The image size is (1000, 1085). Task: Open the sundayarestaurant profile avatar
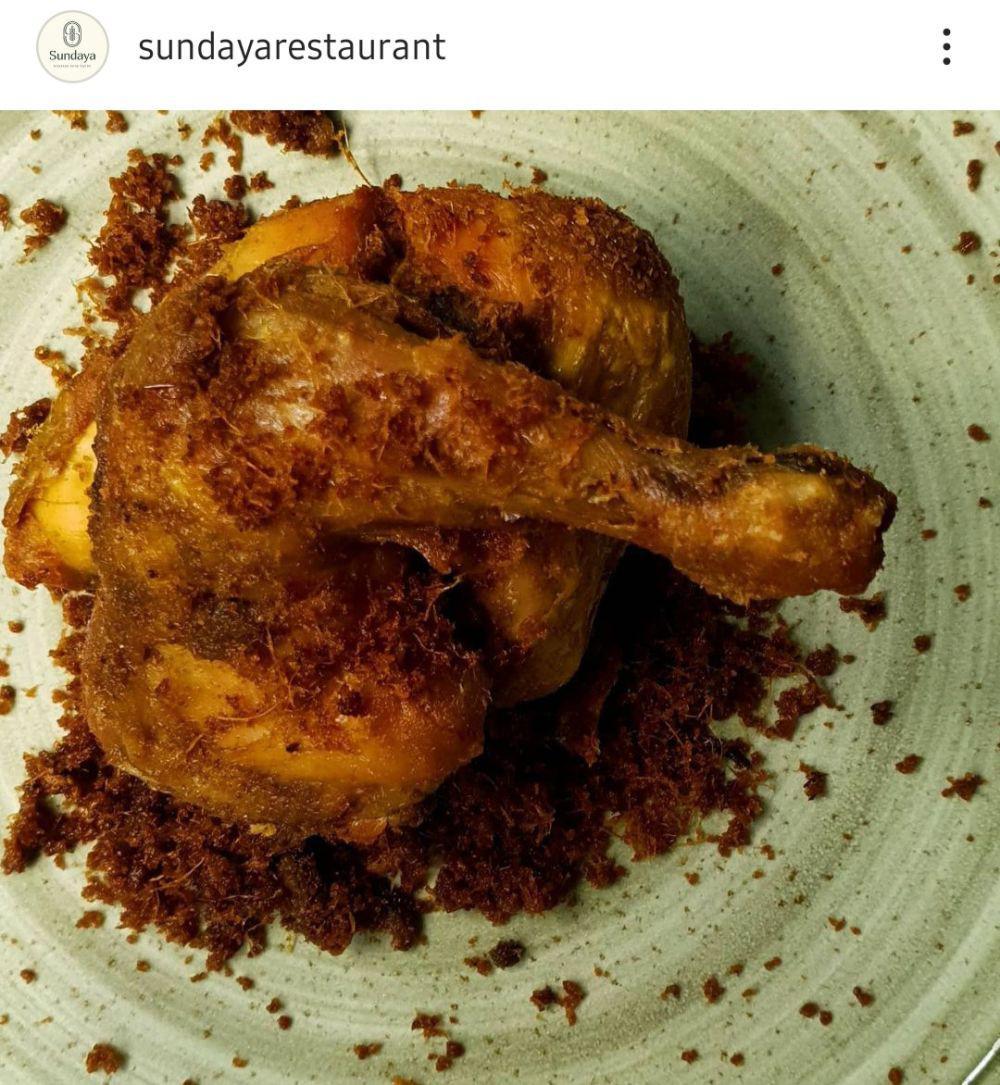(x=72, y=47)
